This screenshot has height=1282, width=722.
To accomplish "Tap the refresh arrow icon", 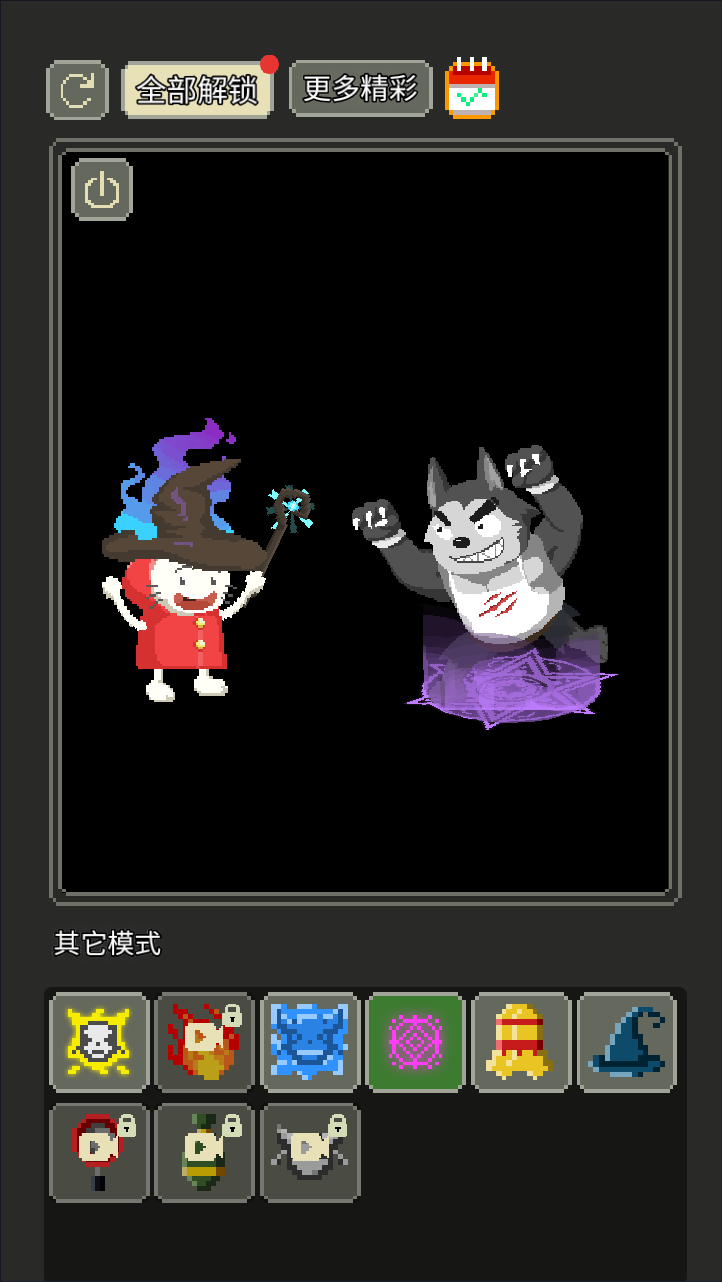I will click(77, 90).
